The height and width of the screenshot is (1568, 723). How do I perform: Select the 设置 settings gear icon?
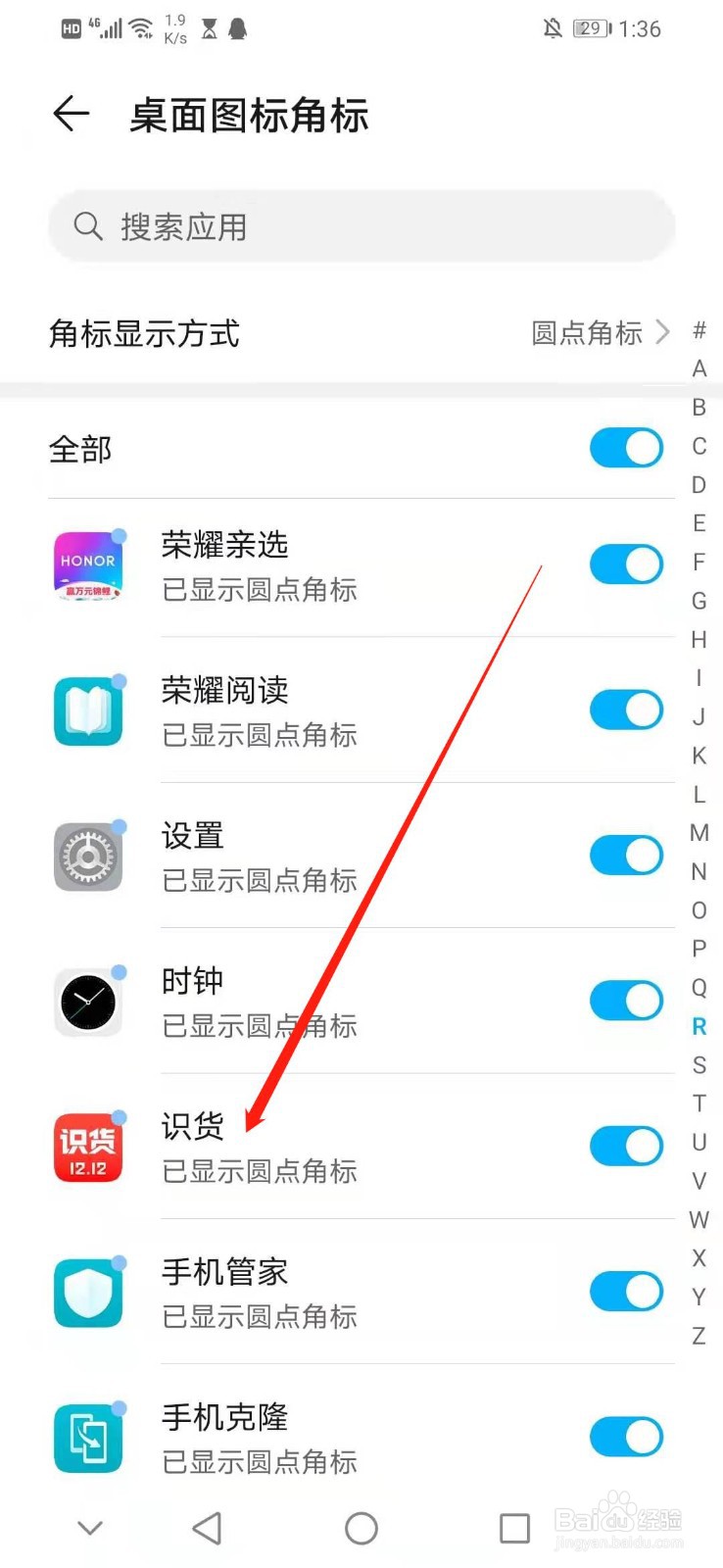pos(88,855)
